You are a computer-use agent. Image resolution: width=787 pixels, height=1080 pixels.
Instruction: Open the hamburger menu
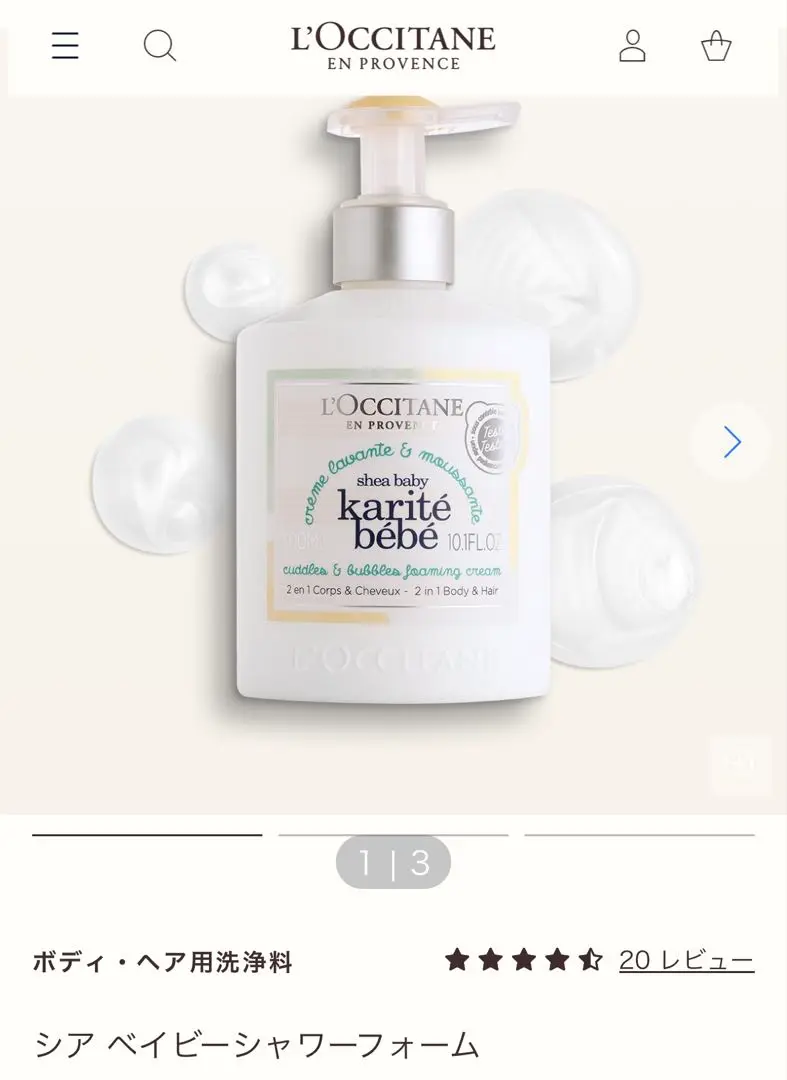[65, 45]
